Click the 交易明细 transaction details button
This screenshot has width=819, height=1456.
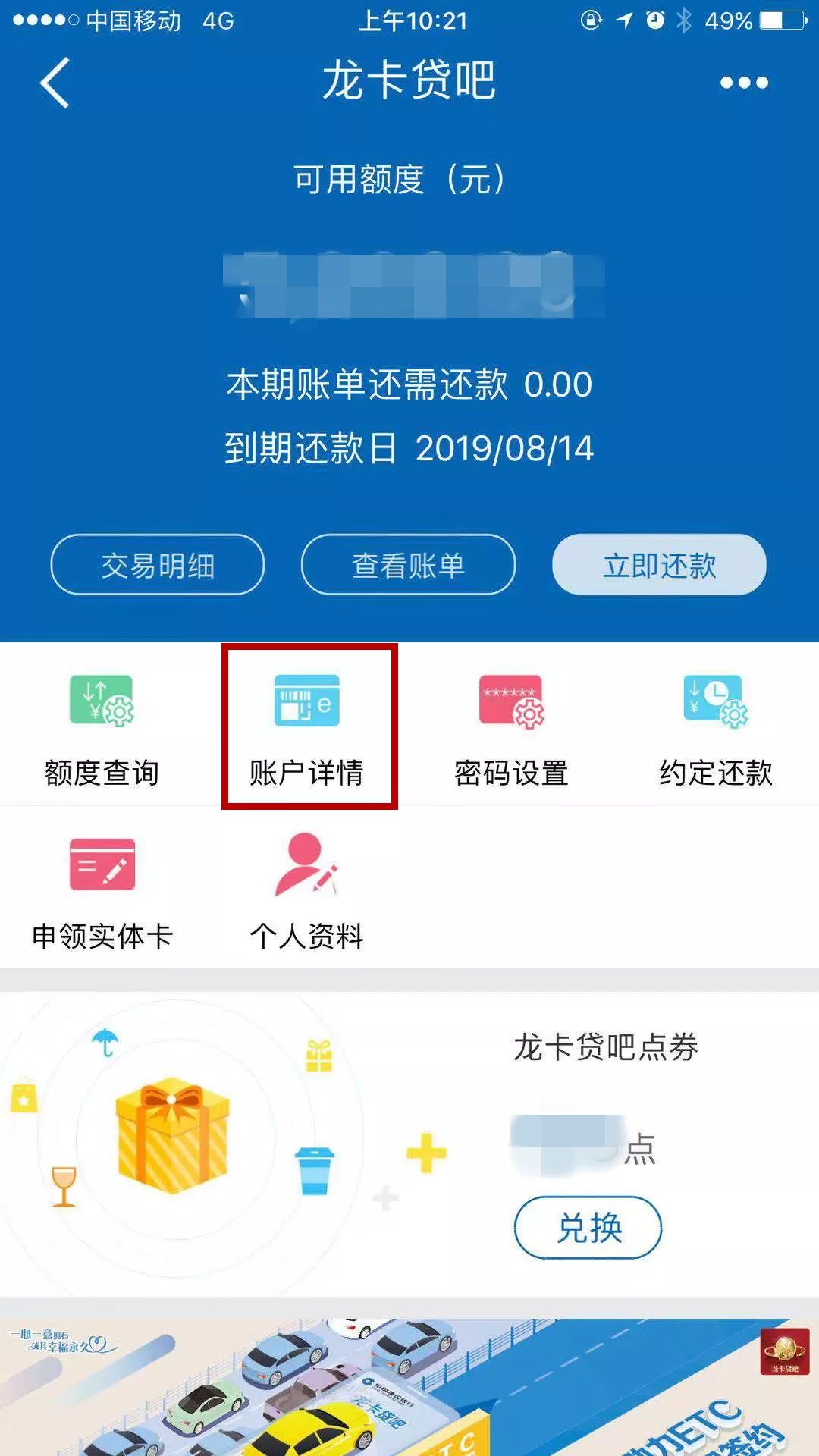[x=155, y=564]
